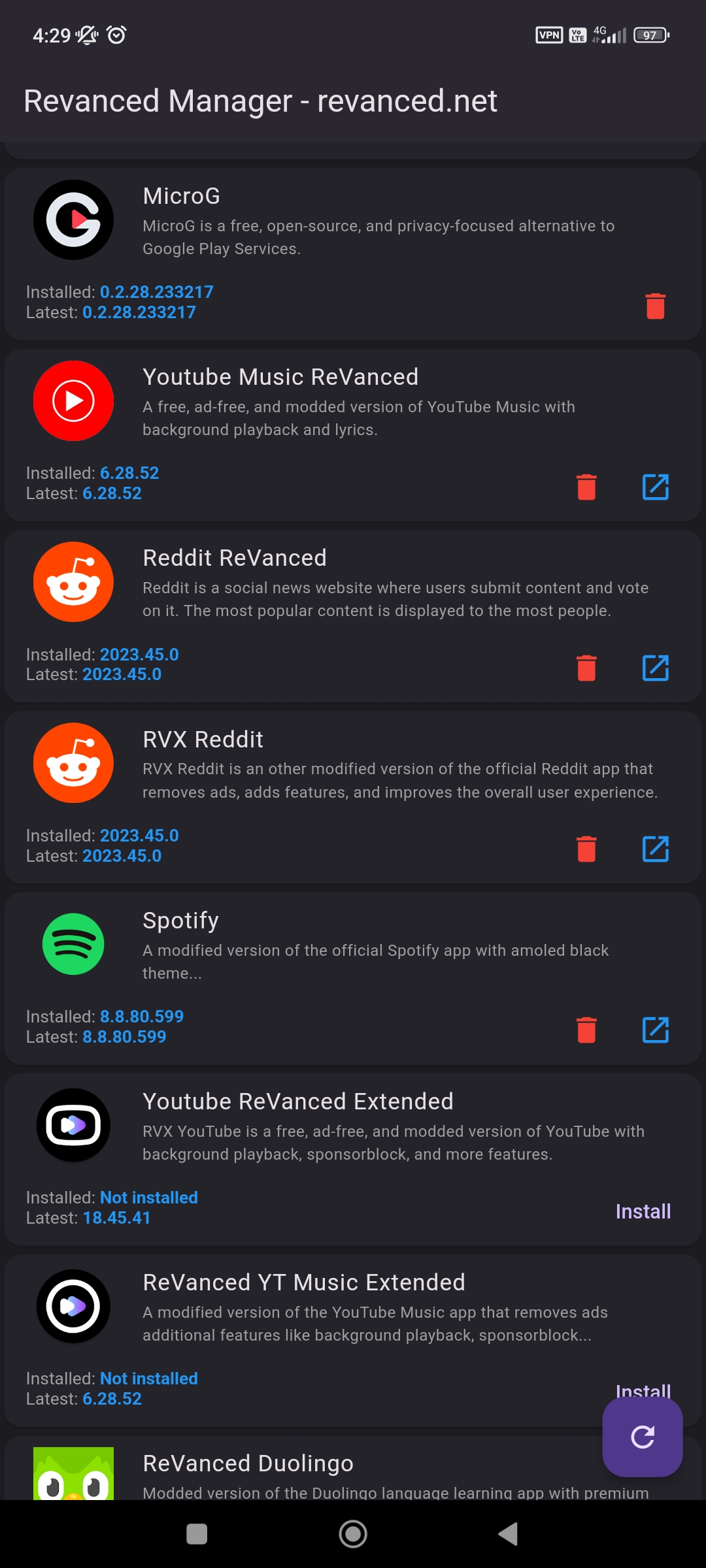Open Youtube Music ReVanced app
This screenshot has height=1568, width=706.
pyautogui.click(x=655, y=487)
